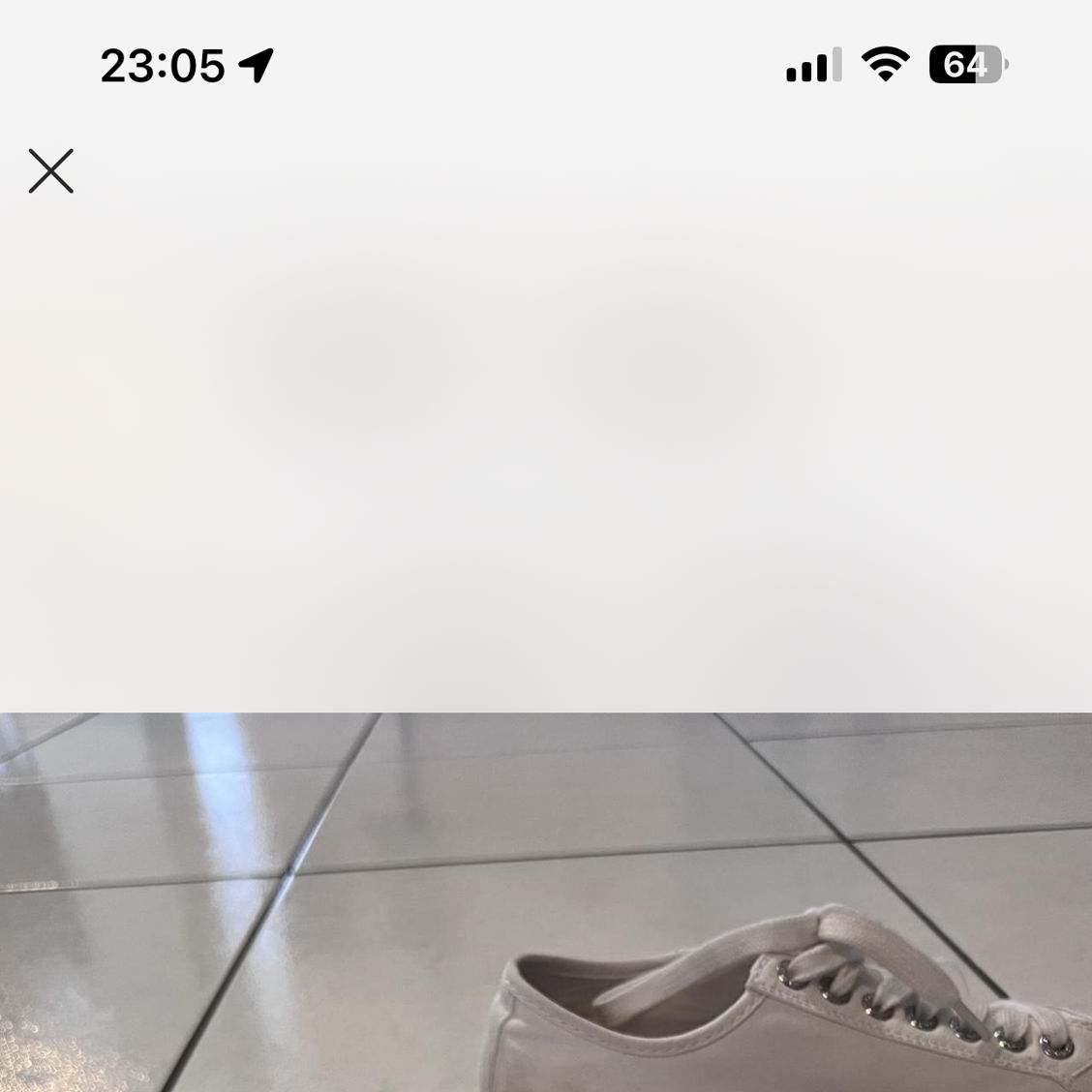Screen dimensions: 1092x1092
Task: Close the full-screen photo viewer
Action: [x=51, y=171]
